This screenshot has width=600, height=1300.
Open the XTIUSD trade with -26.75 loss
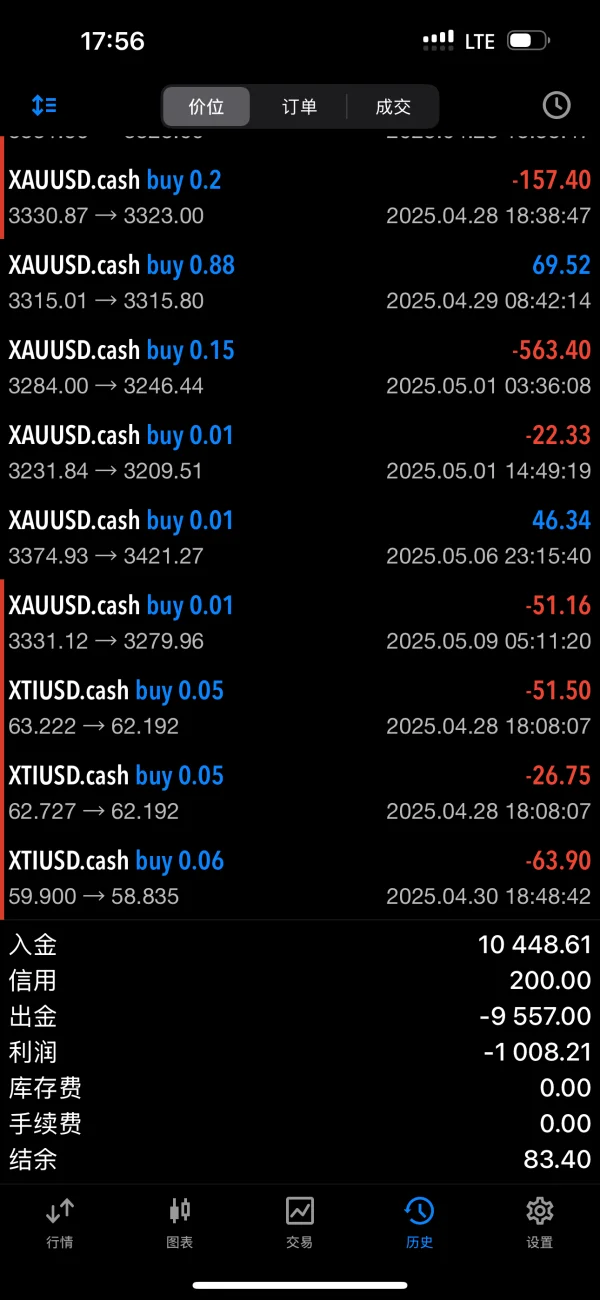[x=300, y=792]
